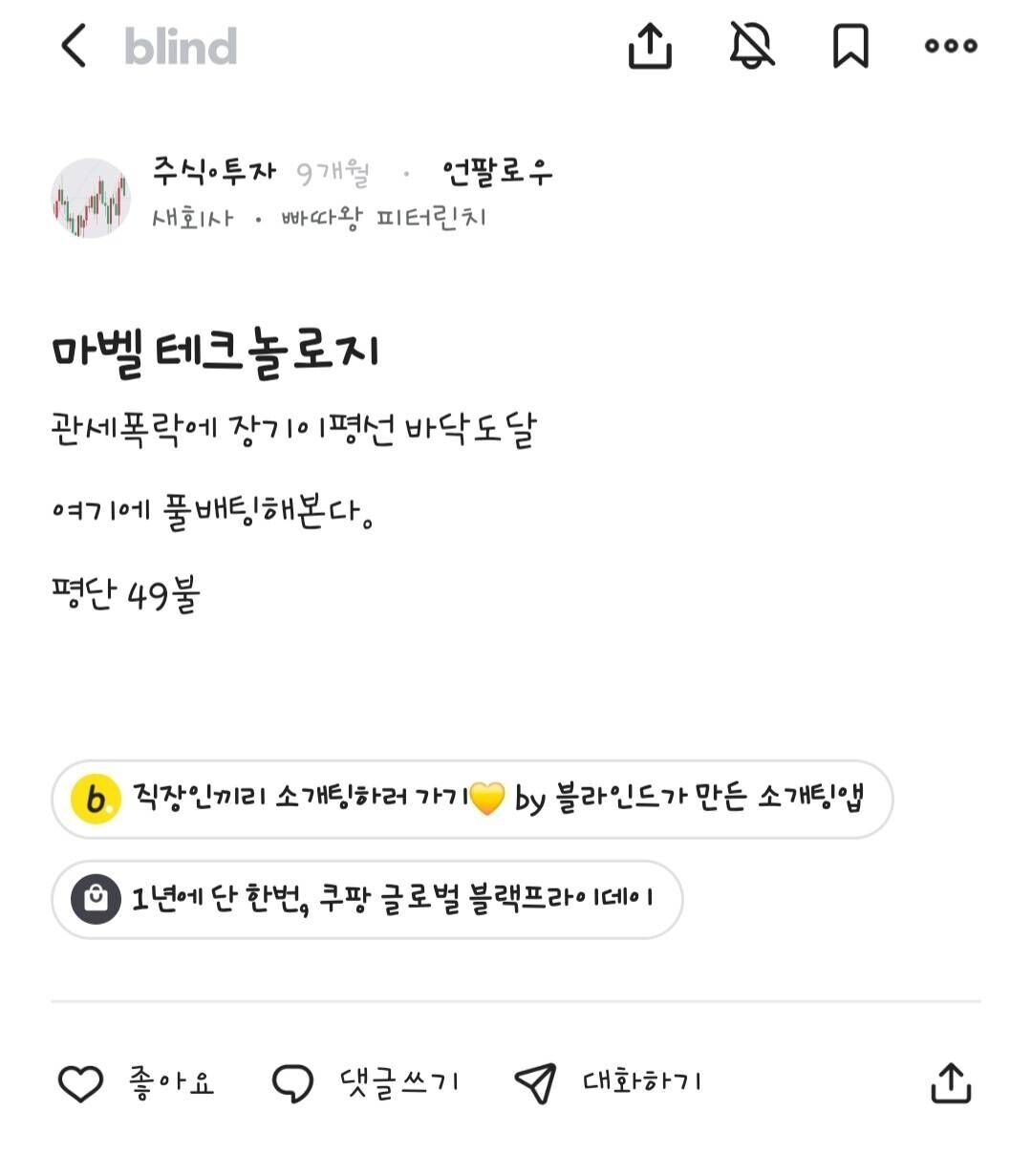This screenshot has height=1176, width=1032.
Task: Tap 댓글쓰기 to write a comment
Action: [399, 1082]
